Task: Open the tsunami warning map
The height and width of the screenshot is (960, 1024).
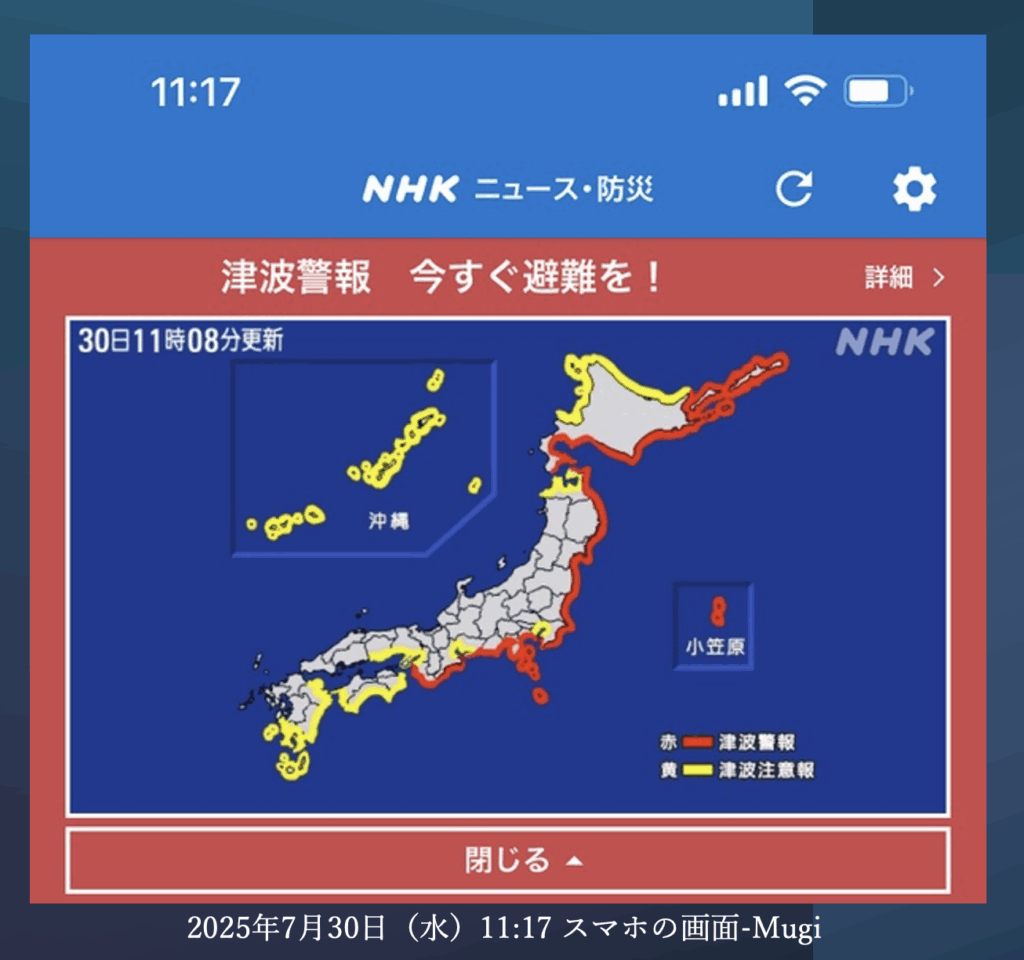Action: pos(507,566)
